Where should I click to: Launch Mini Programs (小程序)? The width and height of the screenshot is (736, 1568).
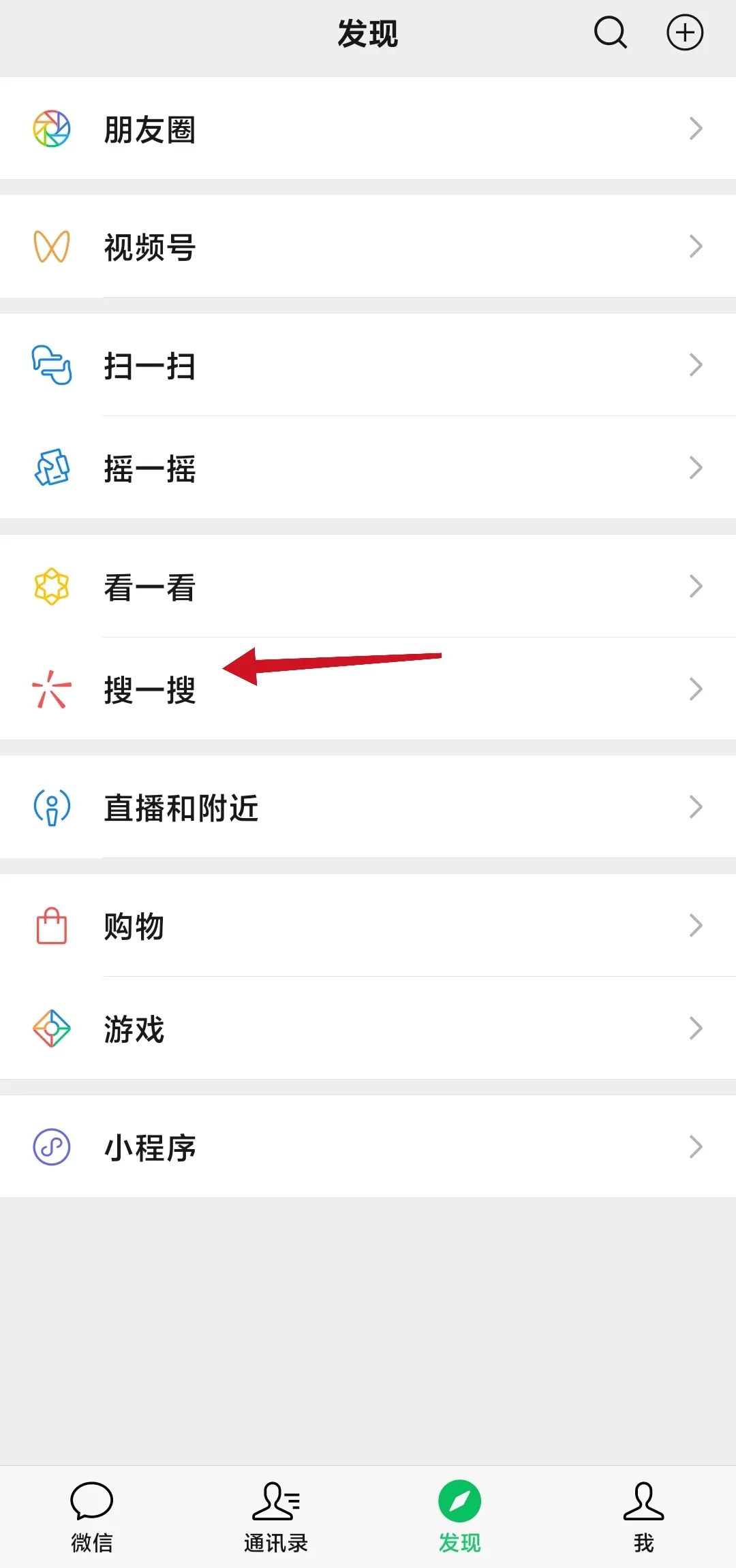tap(150, 1146)
